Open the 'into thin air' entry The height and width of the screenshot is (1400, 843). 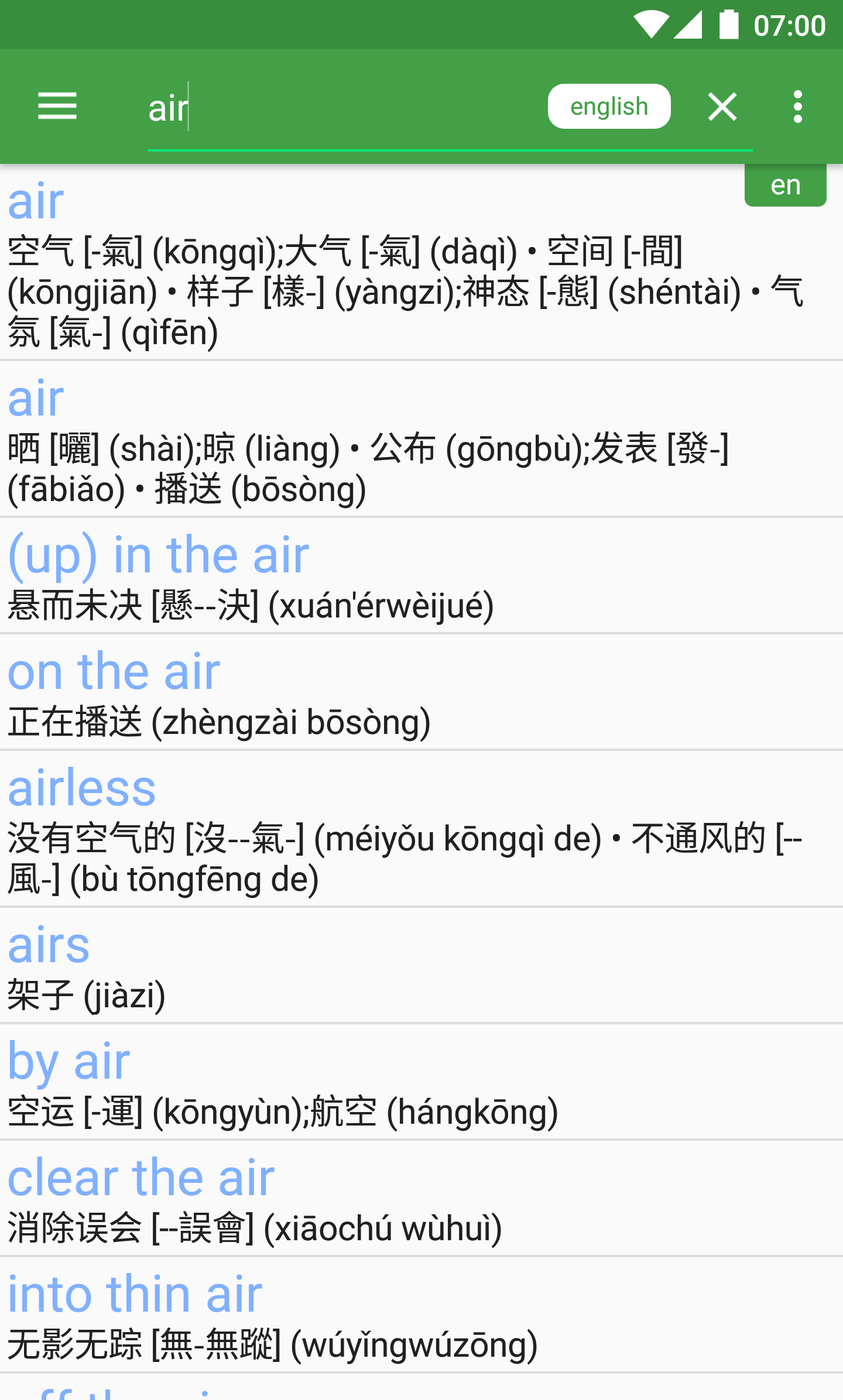[410, 1315]
